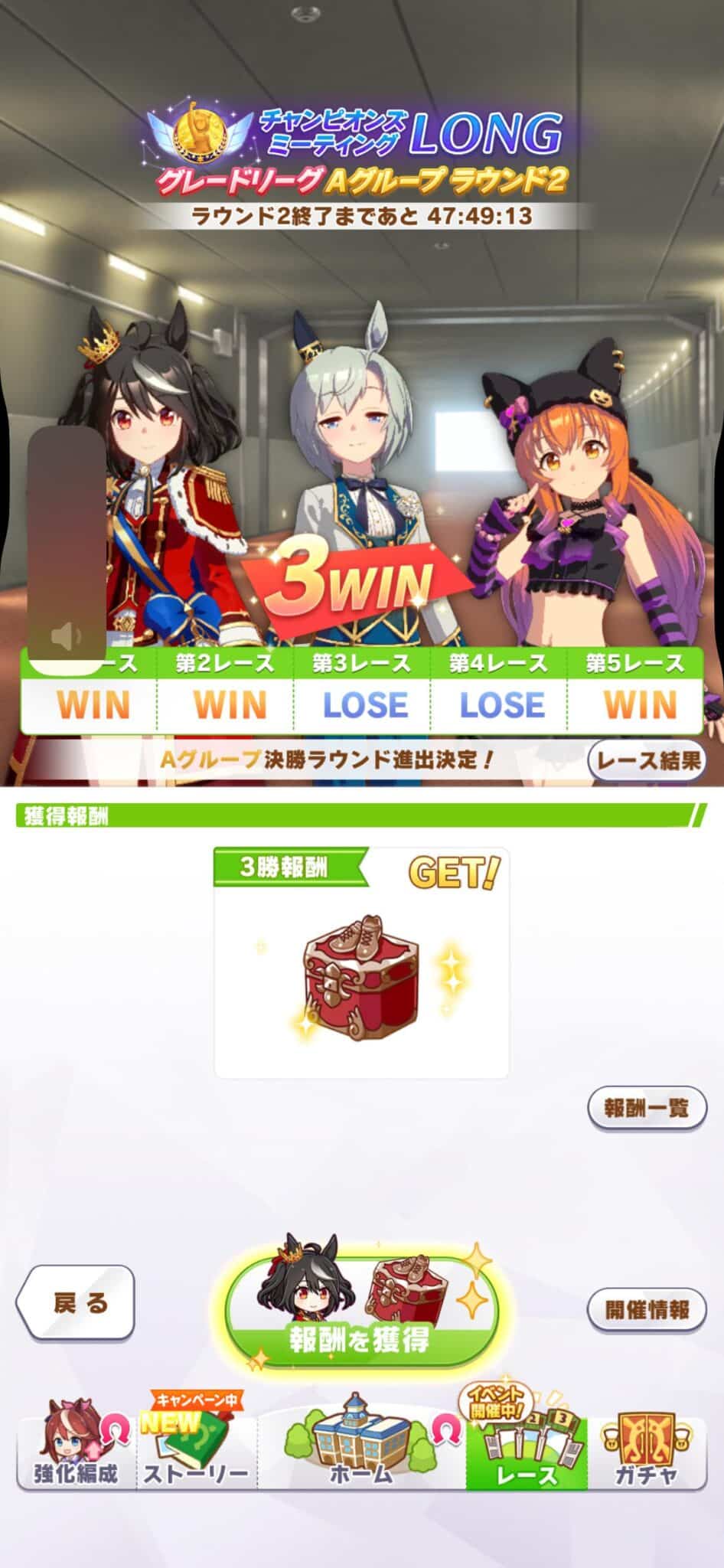724x1568 pixels.
Task: Open the レース結果 race results button
Action: (x=647, y=760)
